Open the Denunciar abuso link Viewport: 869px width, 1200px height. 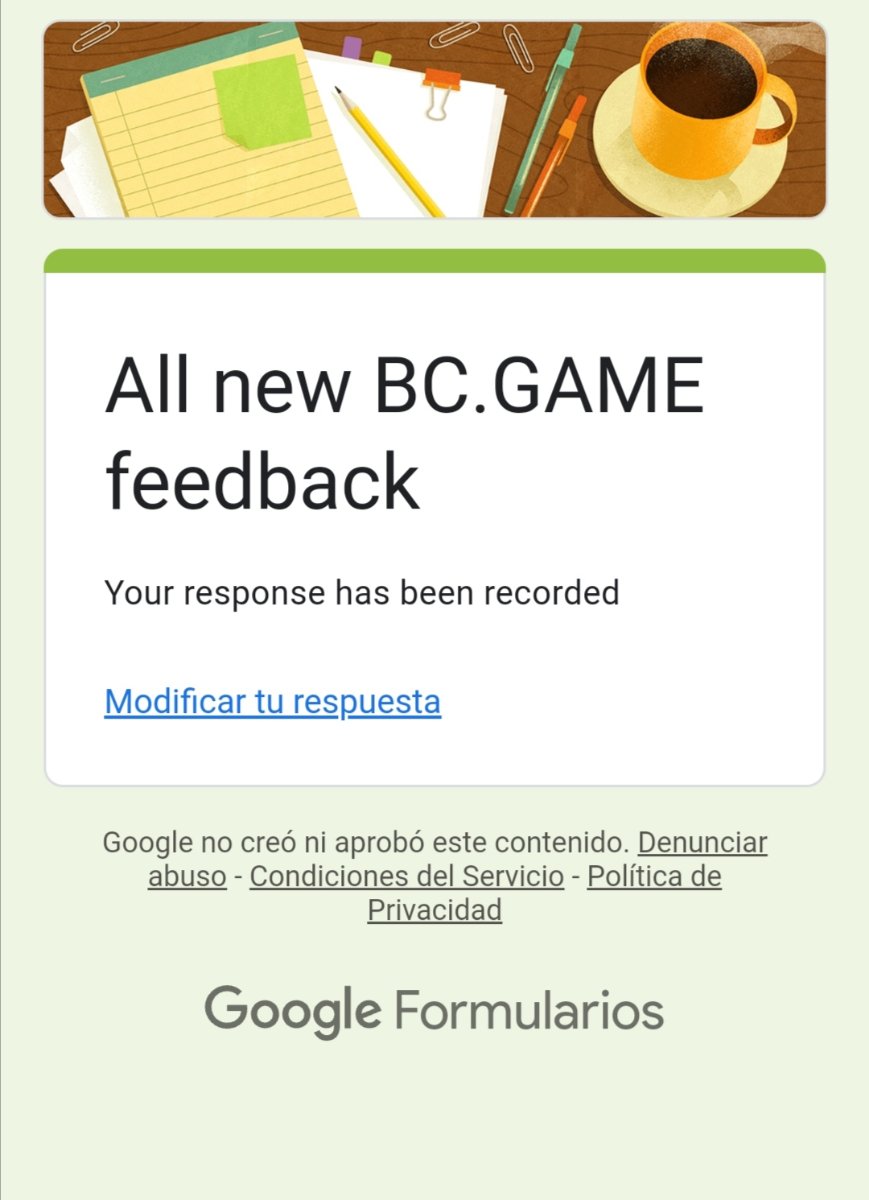click(x=702, y=843)
